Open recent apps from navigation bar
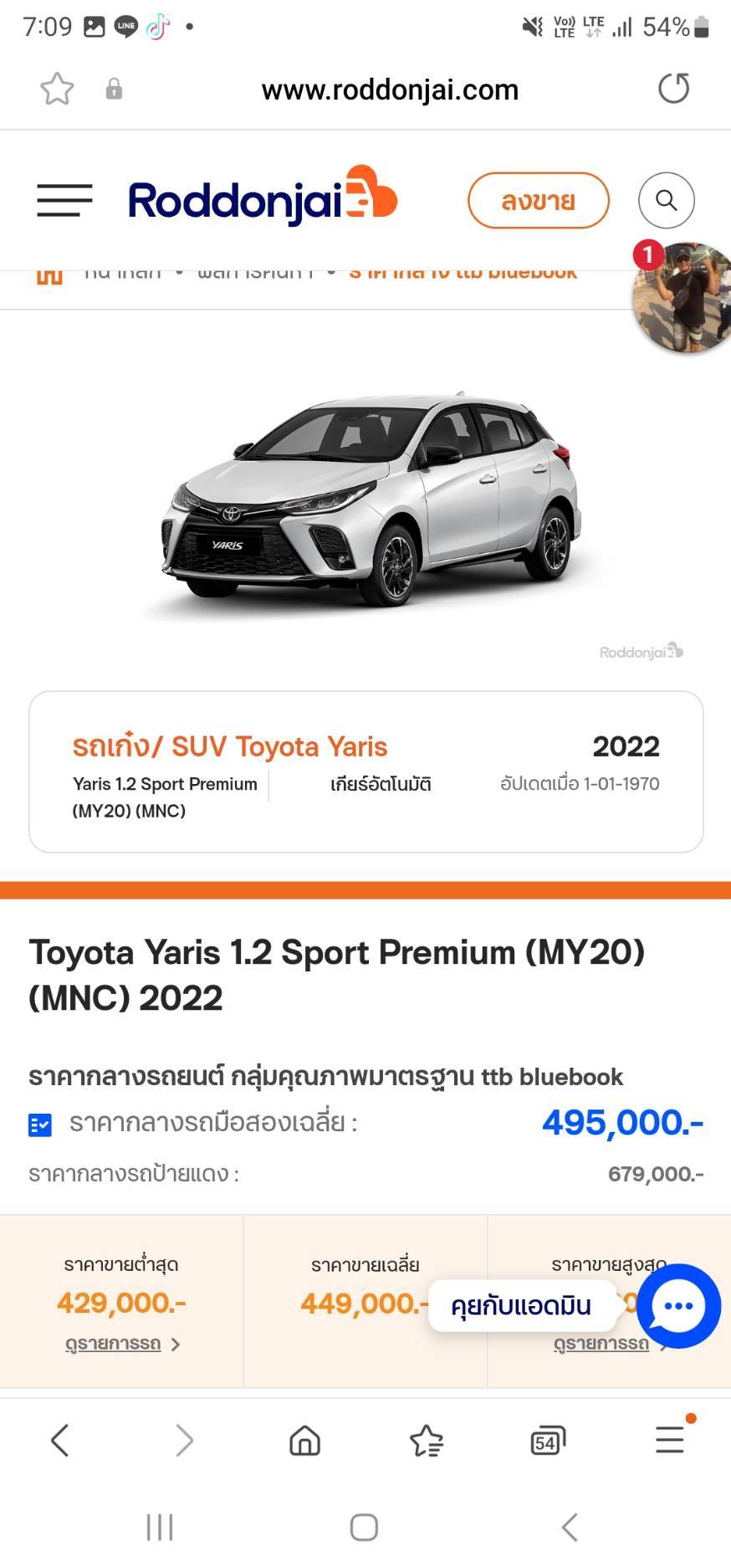 tap(159, 1527)
